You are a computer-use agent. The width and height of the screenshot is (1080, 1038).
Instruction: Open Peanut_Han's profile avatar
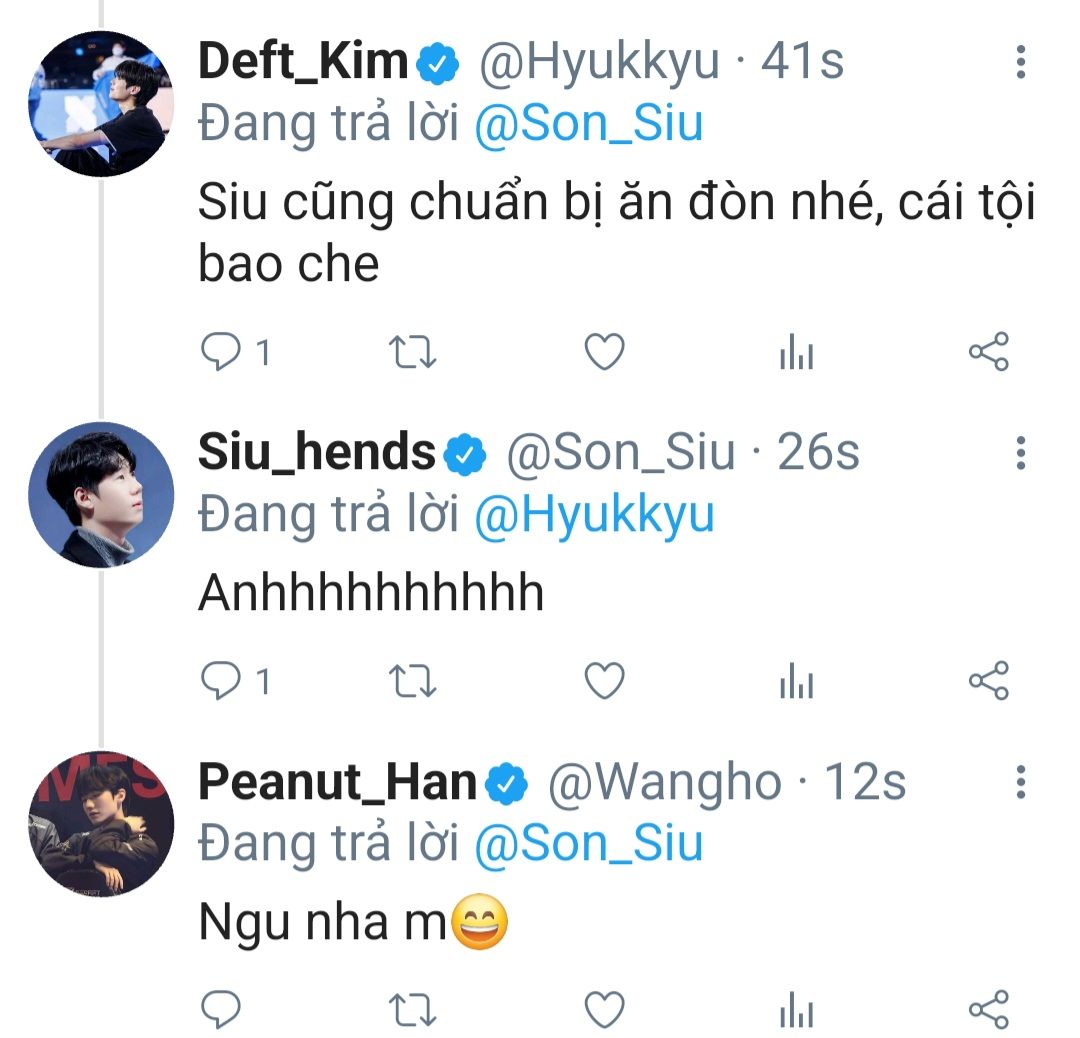101,824
